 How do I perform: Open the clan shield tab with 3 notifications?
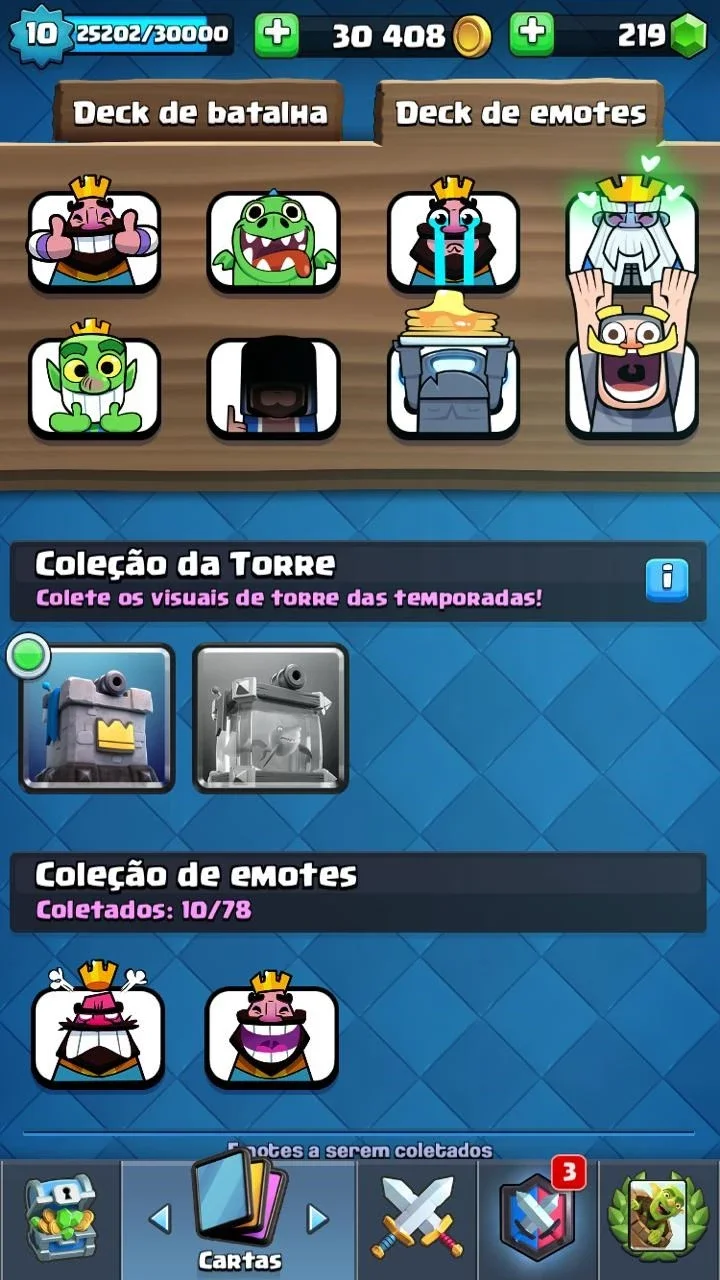tap(537, 1220)
